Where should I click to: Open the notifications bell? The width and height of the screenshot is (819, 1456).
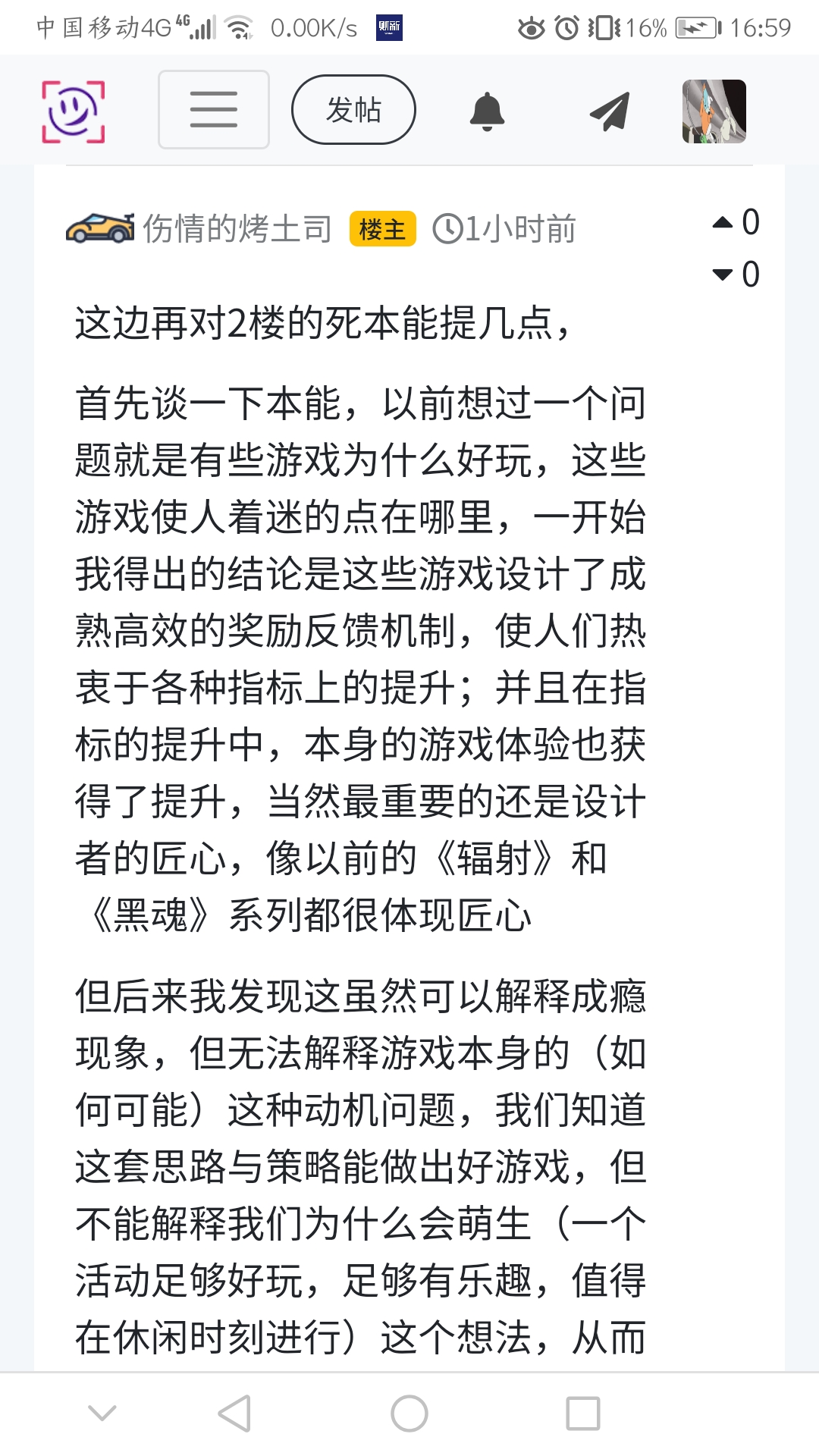click(x=487, y=111)
